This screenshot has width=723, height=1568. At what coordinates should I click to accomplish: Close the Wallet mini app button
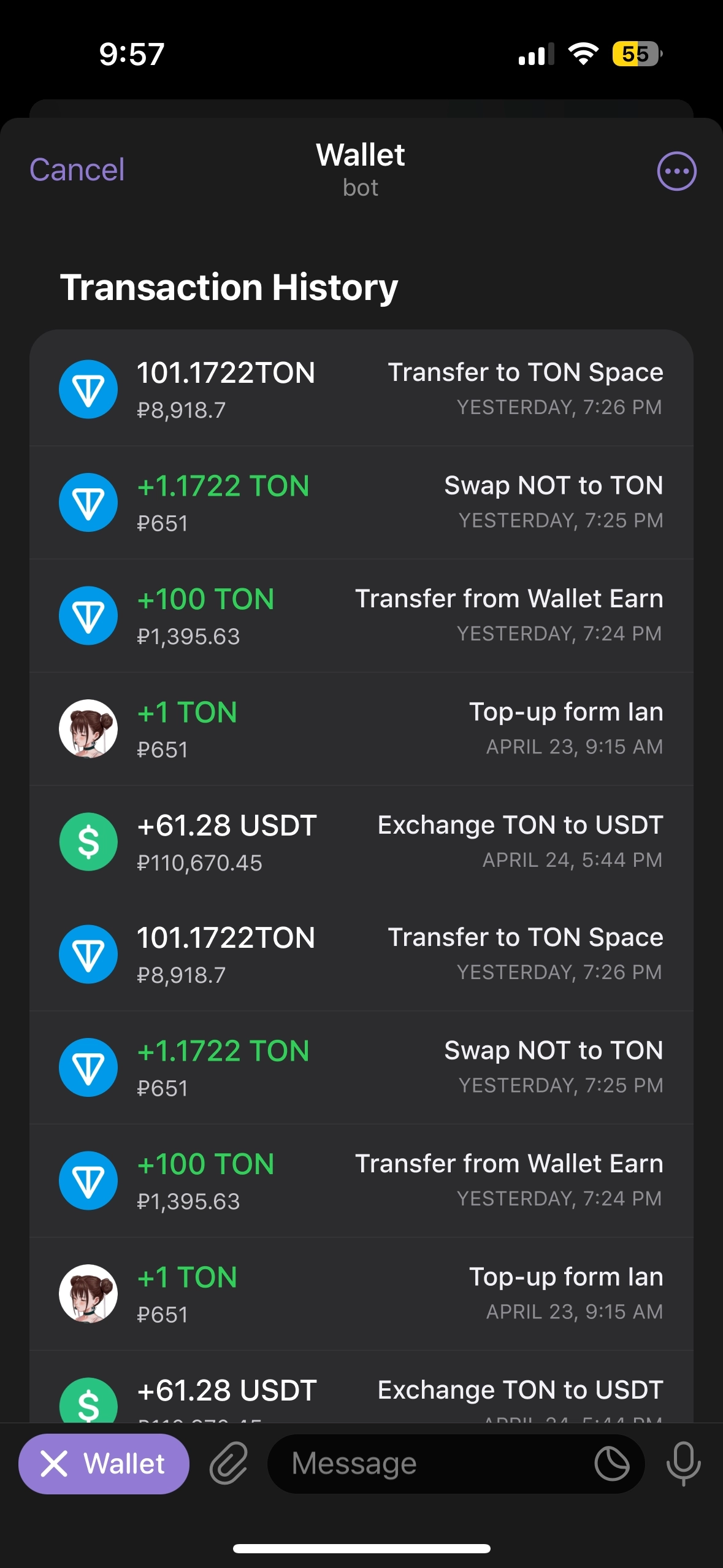tap(104, 1464)
